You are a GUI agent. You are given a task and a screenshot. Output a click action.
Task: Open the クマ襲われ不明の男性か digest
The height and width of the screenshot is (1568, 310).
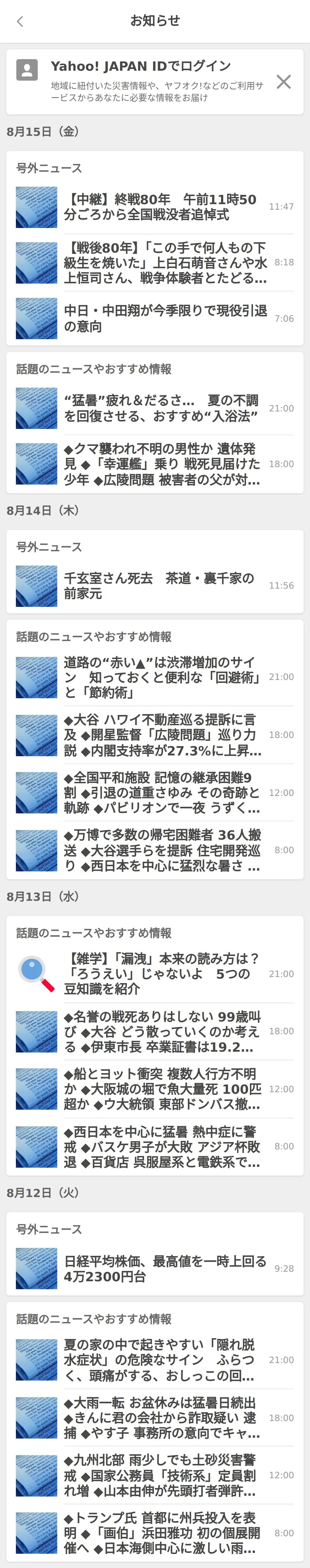tap(162, 464)
